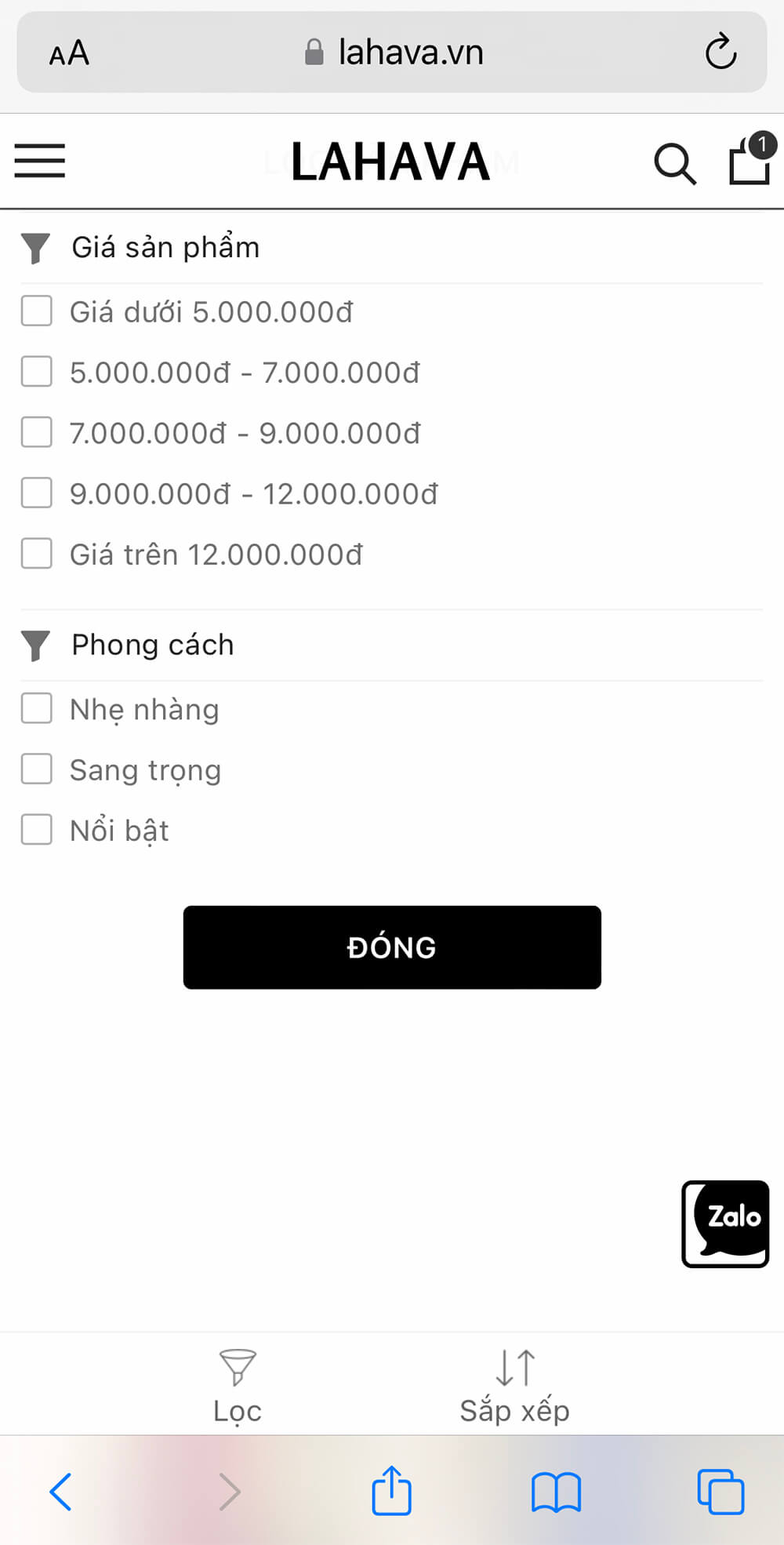Select the 7.000.000đ - 9.000.000đ price range
Image resolution: width=784 pixels, height=1545 pixels.
37,432
